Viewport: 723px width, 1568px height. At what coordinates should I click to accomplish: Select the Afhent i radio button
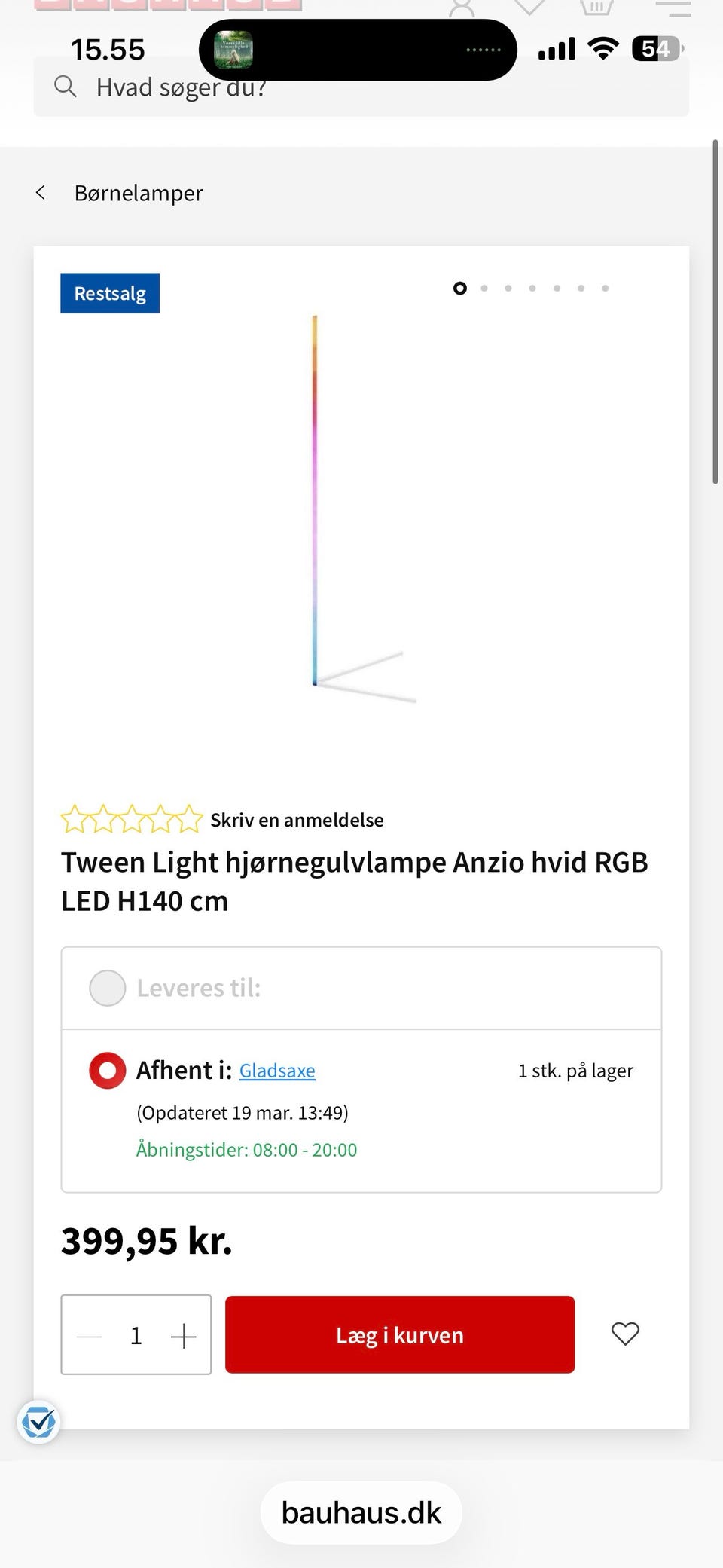coord(107,1070)
